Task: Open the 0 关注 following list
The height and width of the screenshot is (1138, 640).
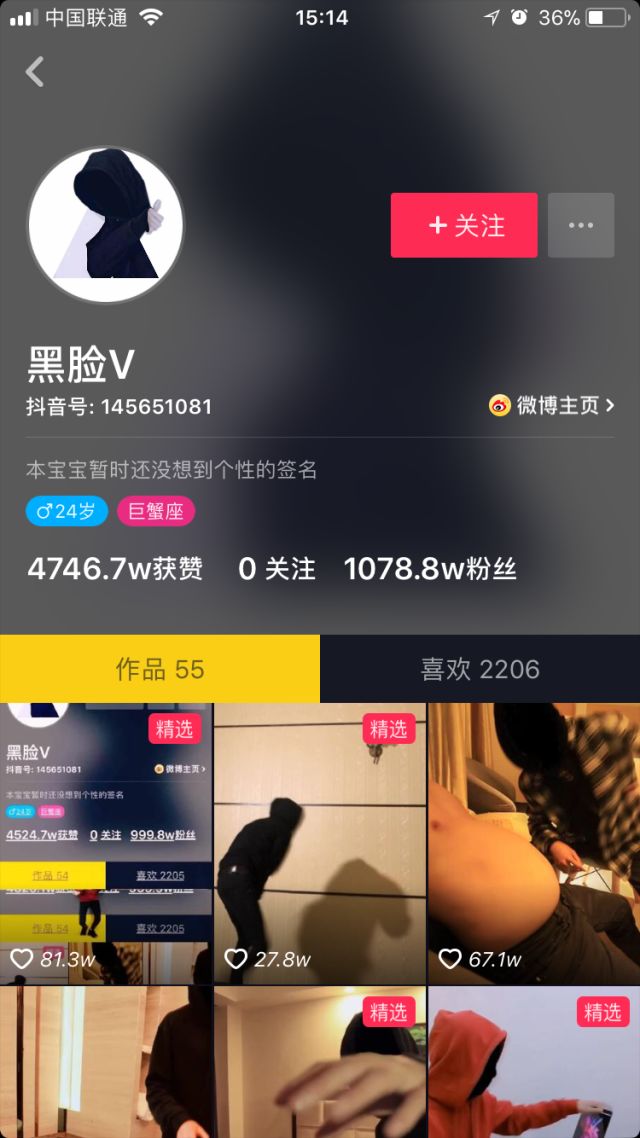Action: [277, 569]
